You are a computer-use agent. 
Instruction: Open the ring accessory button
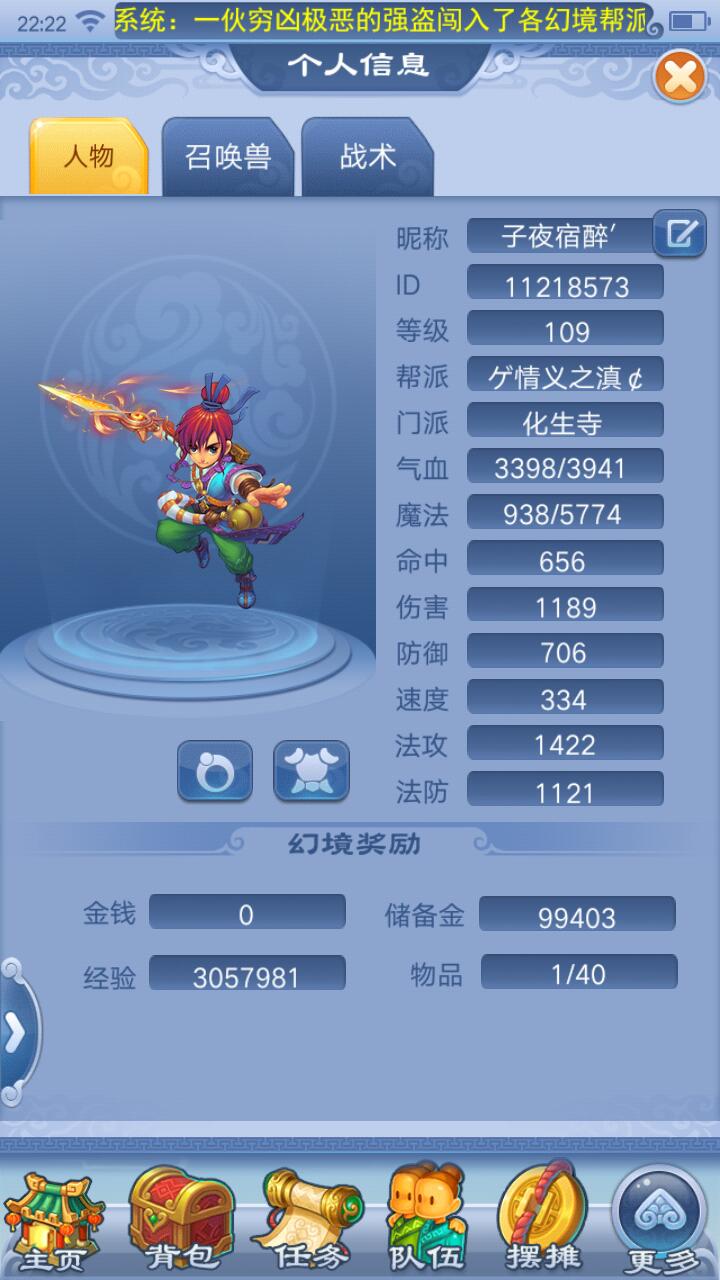point(215,771)
